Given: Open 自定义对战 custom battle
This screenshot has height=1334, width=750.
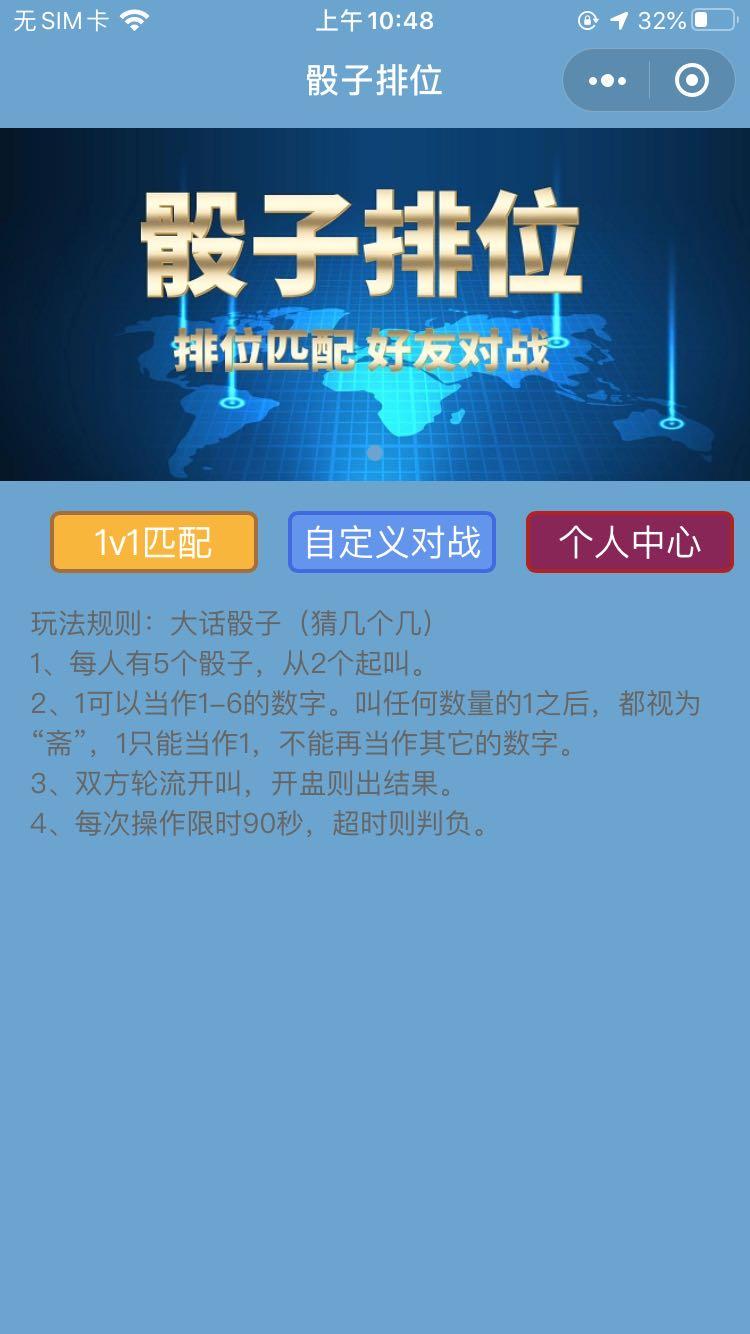Looking at the screenshot, I should pyautogui.click(x=392, y=542).
